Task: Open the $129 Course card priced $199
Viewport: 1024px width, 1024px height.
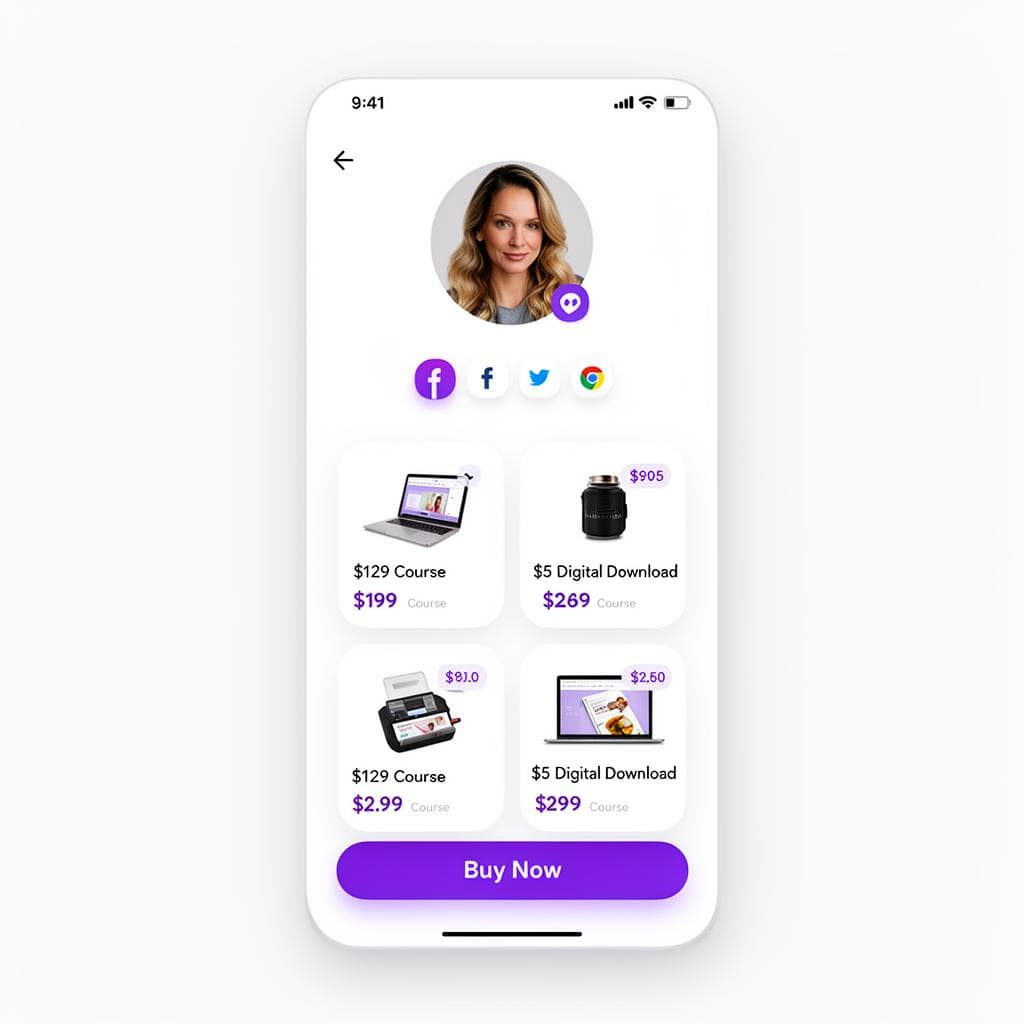Action: (x=420, y=536)
